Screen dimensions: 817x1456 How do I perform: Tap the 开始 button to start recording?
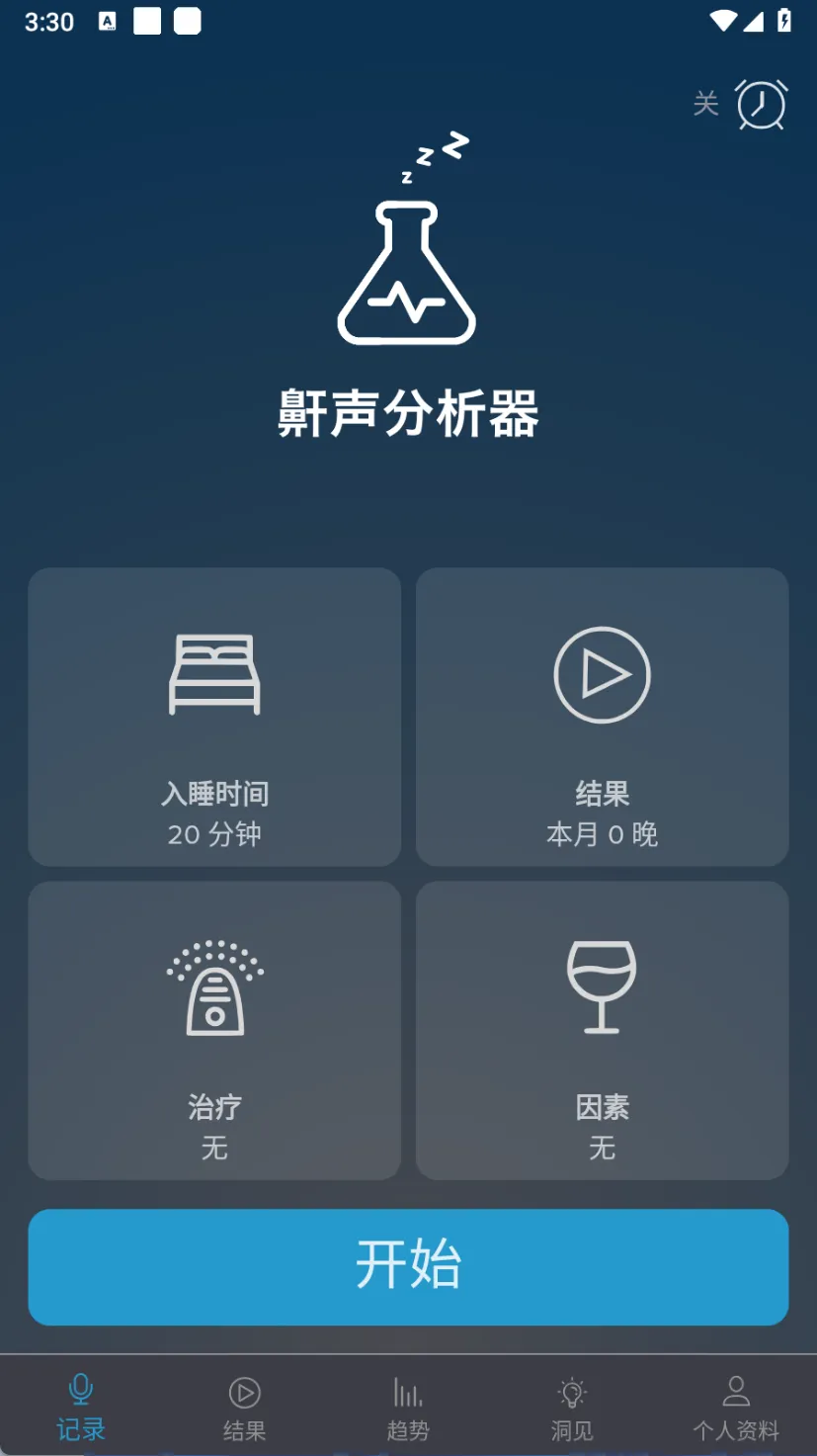(x=408, y=1267)
